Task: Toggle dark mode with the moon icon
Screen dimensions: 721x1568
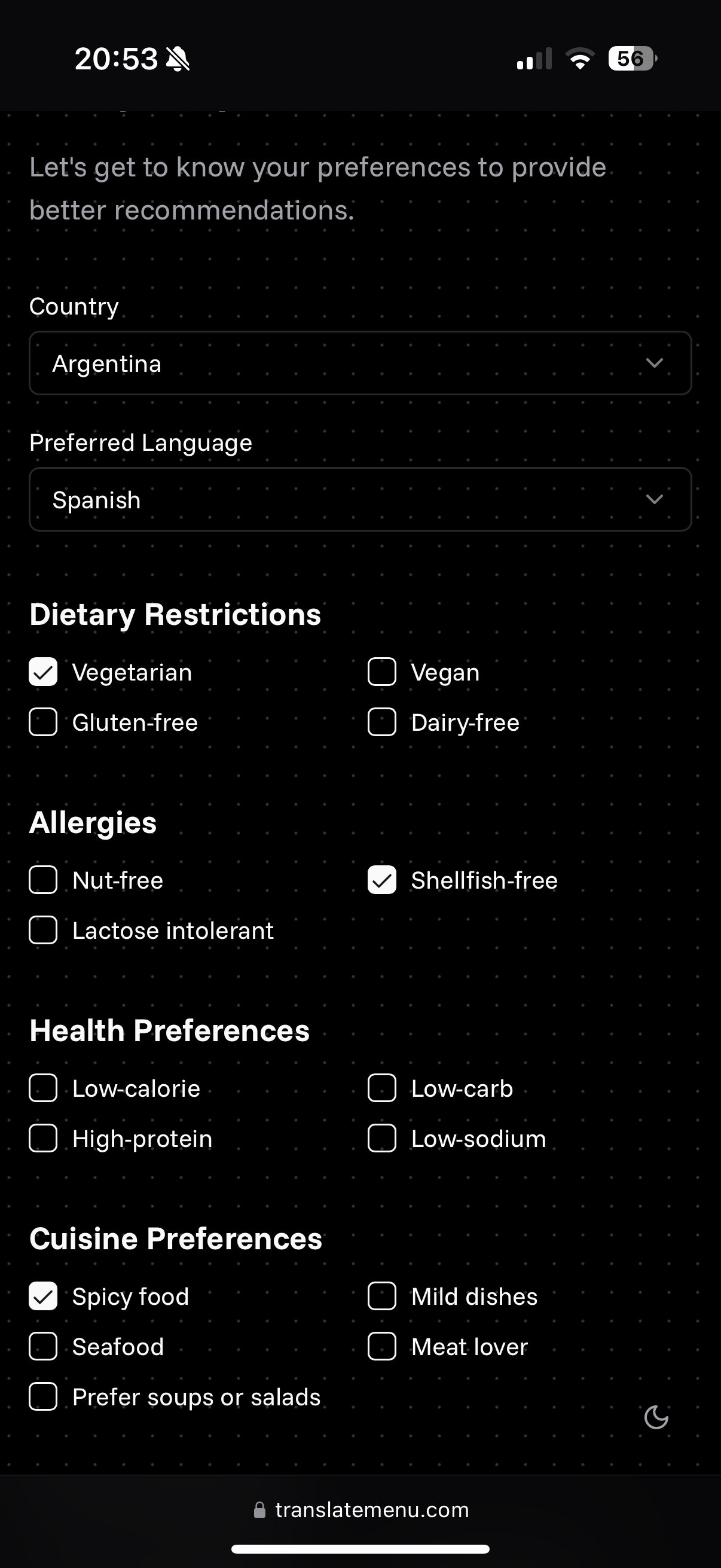Action: point(656,1418)
